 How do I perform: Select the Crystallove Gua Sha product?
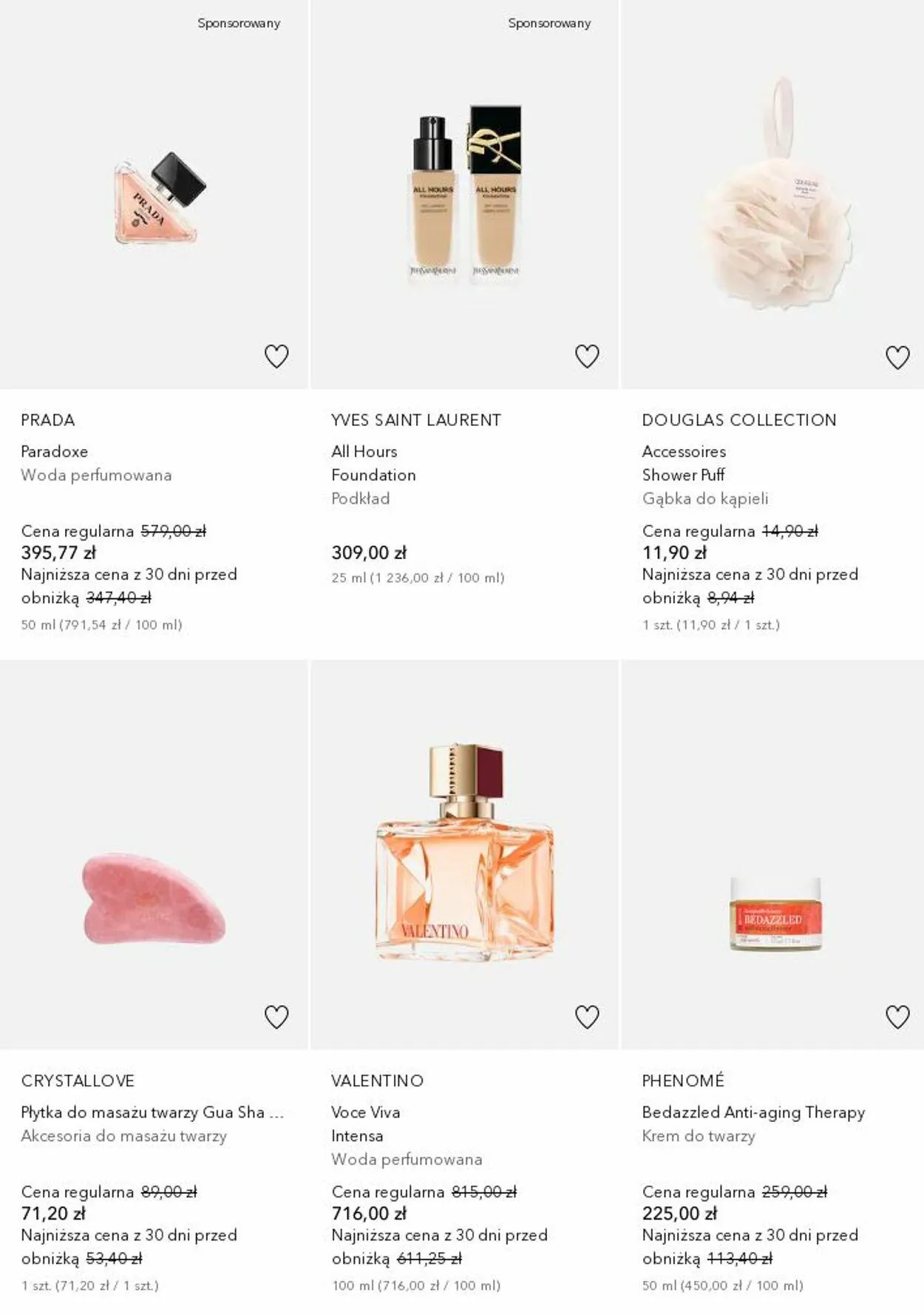pyautogui.click(x=154, y=899)
